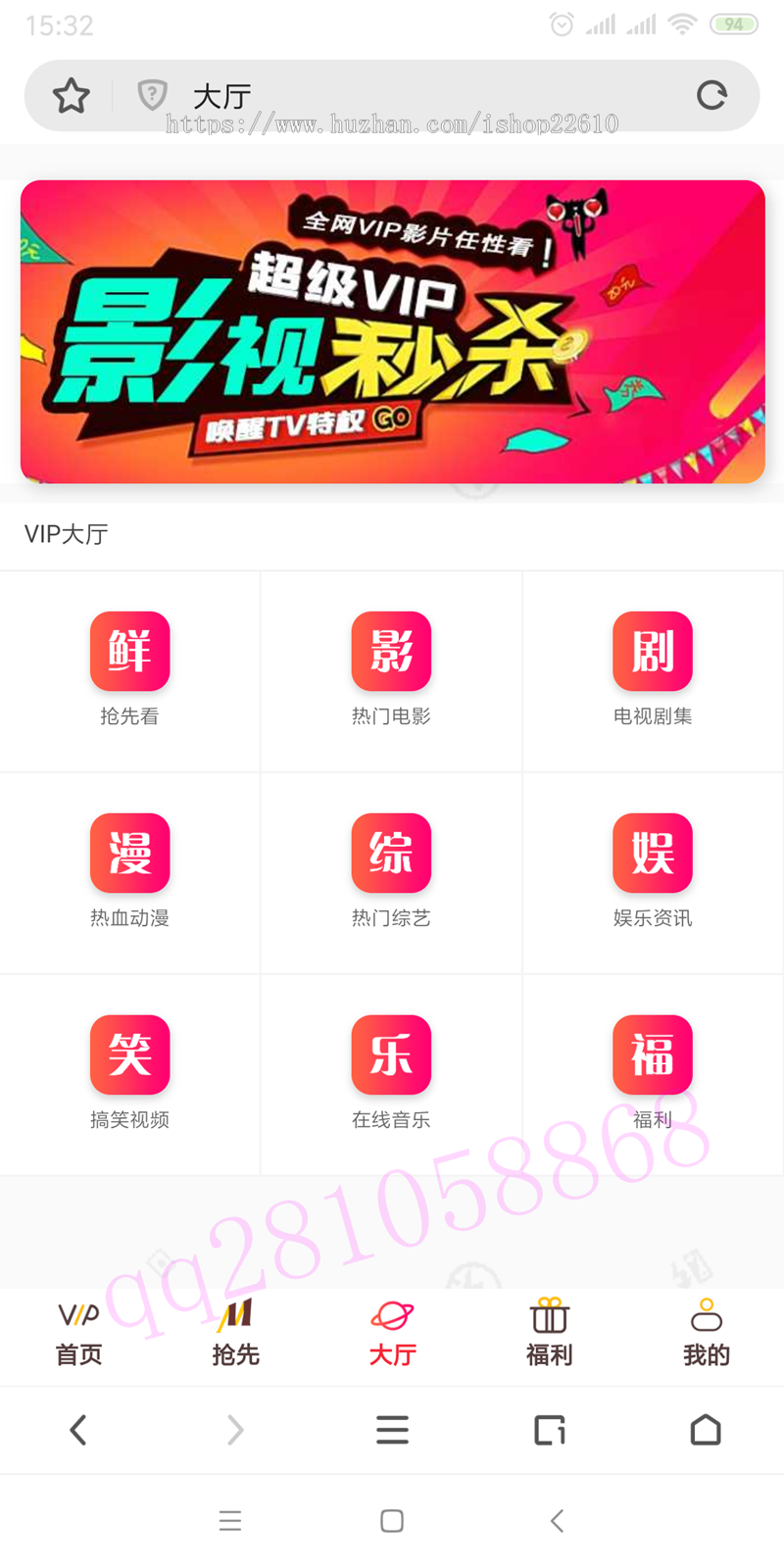
Task: Go to the 我的 profile tab
Action: [706, 1335]
